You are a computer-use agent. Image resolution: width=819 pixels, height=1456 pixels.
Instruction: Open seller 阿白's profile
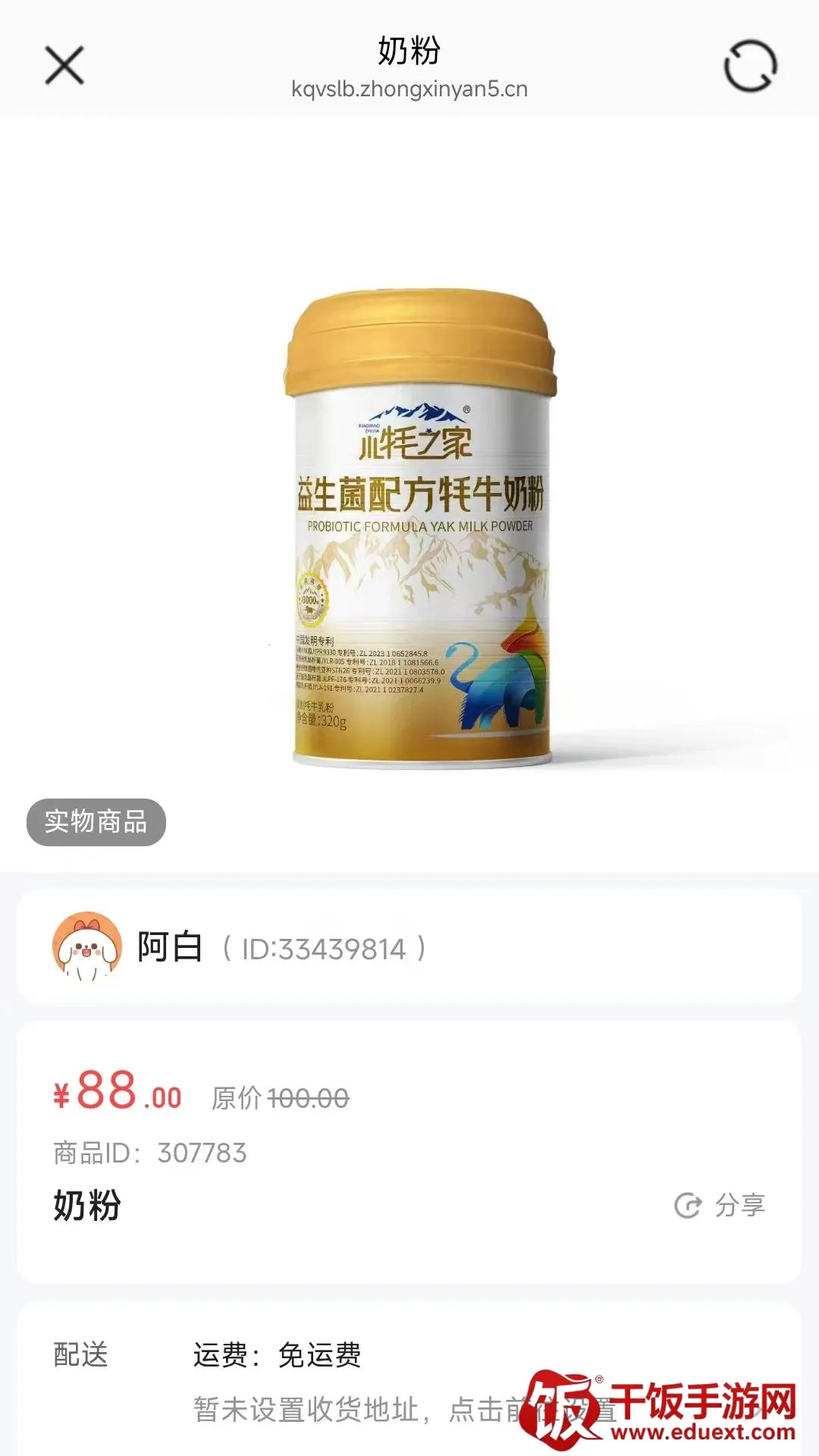(x=409, y=948)
